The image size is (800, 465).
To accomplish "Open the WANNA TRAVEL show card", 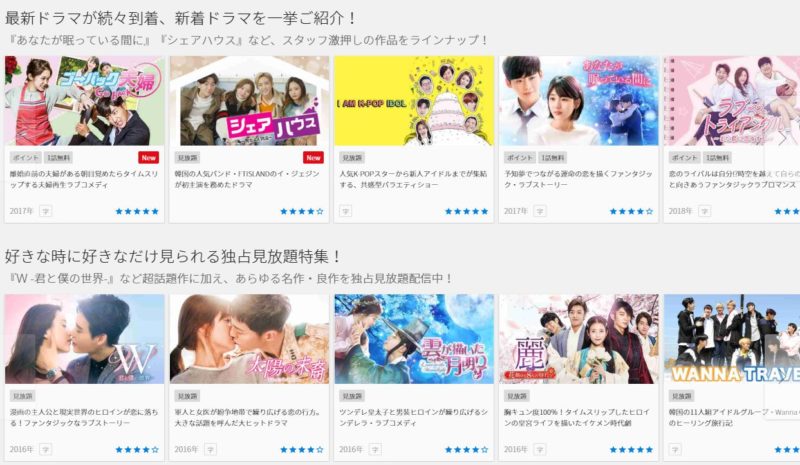I will tap(732, 340).
